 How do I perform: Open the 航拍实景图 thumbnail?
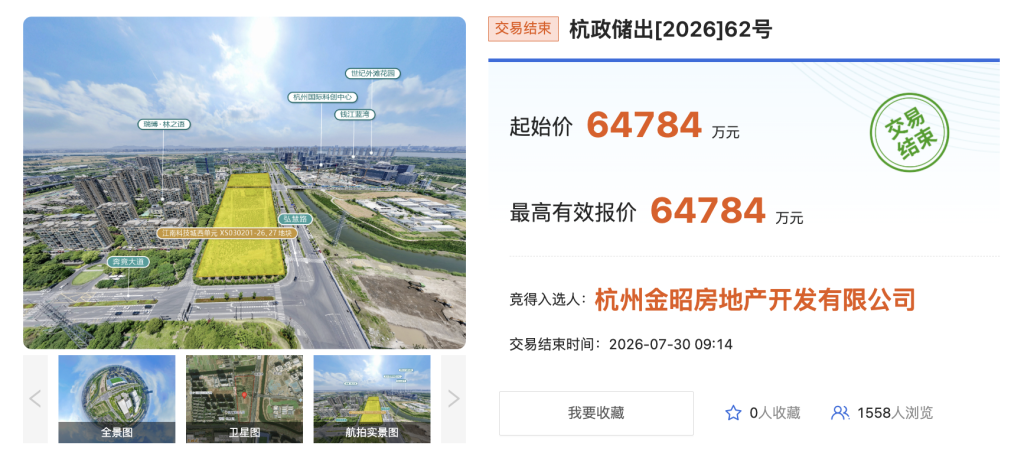[372, 399]
